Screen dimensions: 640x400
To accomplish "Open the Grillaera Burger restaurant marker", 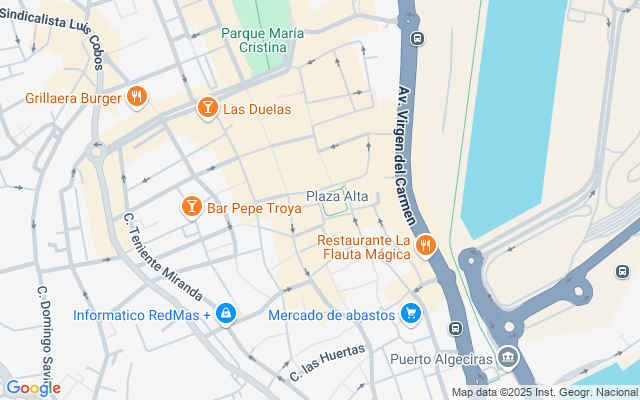I will click(x=137, y=97).
